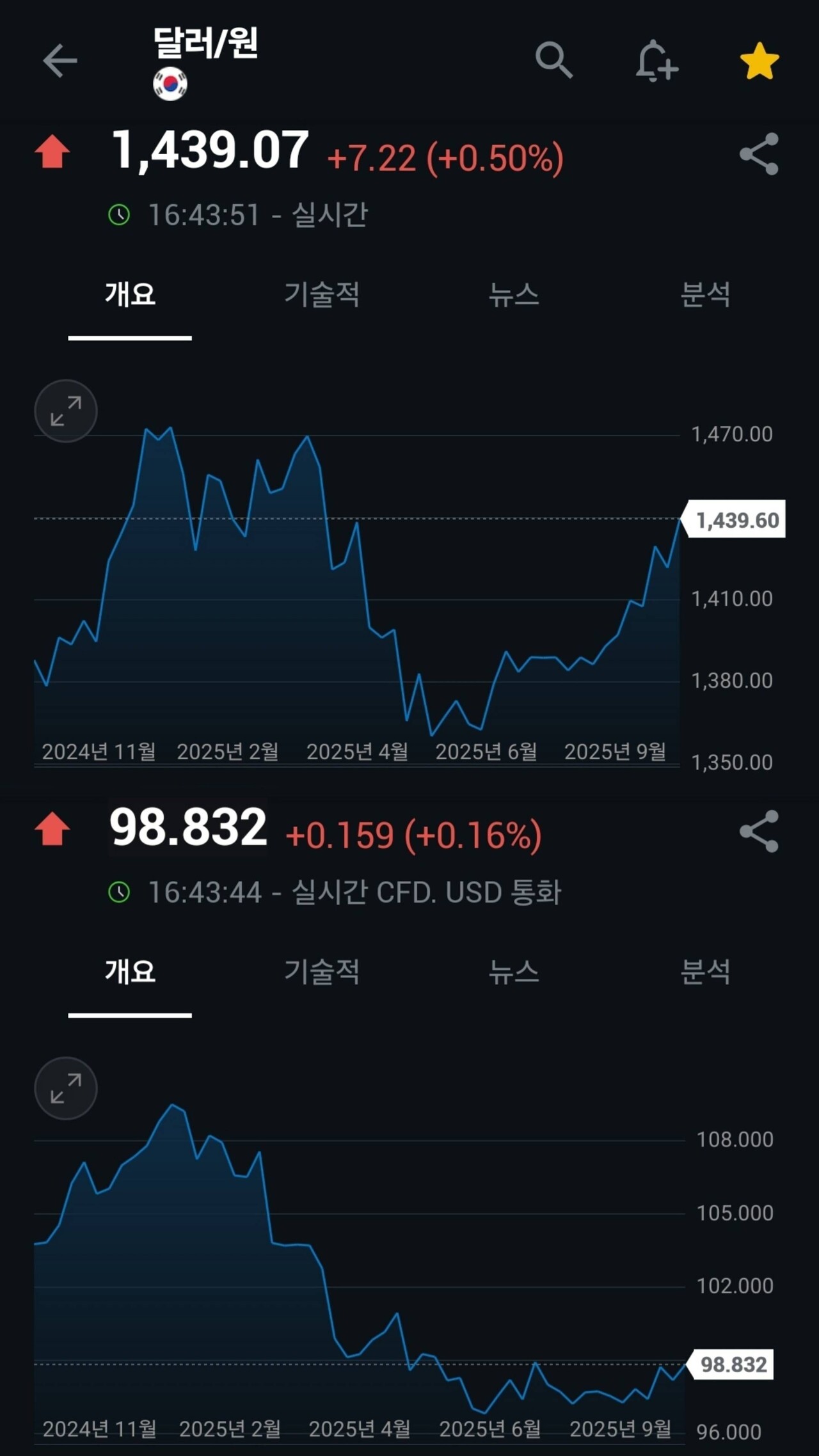Unfavorite this pair via the star toggle
This screenshot has height=1456, width=819.
[758, 62]
